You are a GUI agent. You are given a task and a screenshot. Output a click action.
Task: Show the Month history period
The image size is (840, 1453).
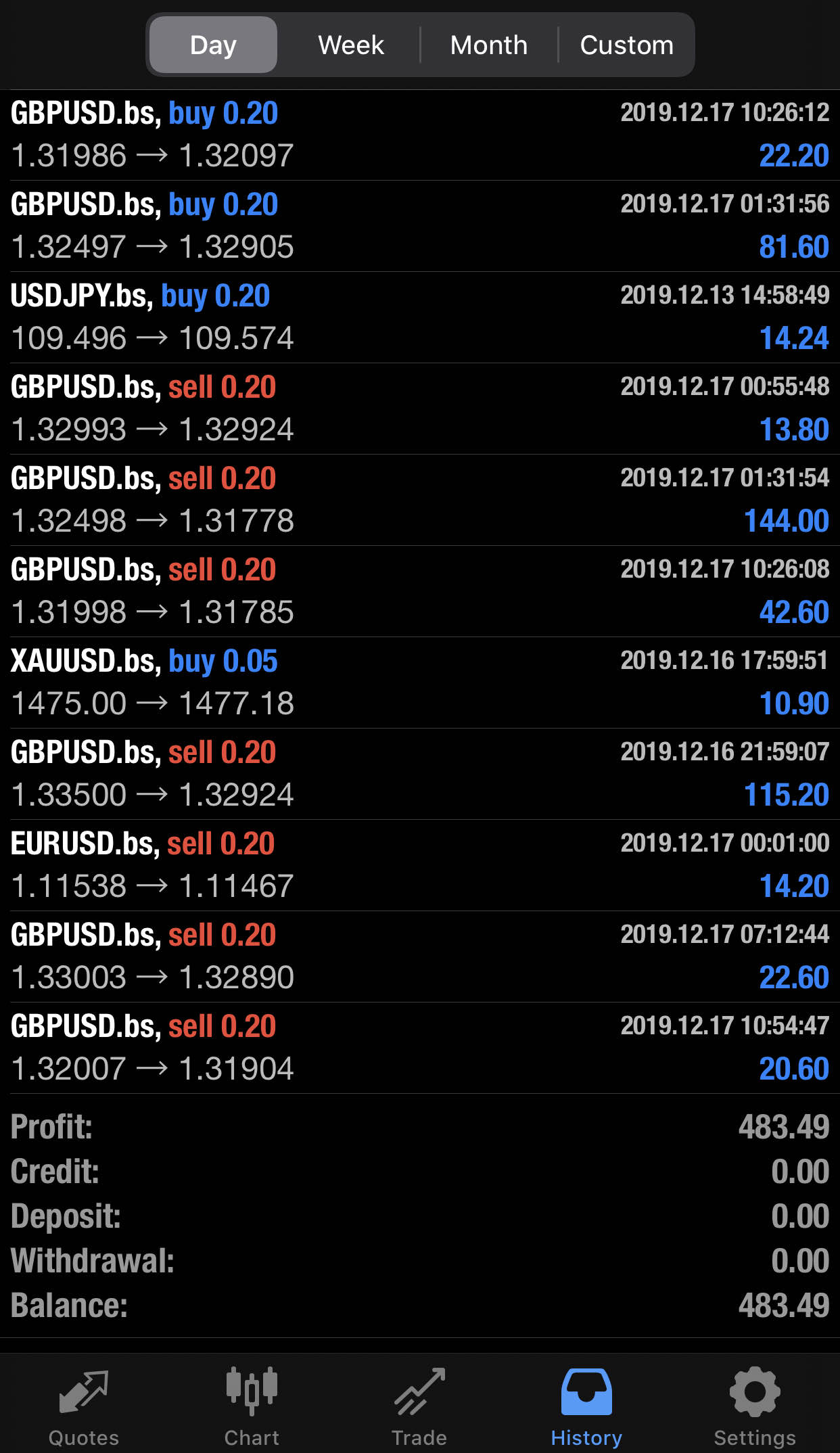[489, 45]
